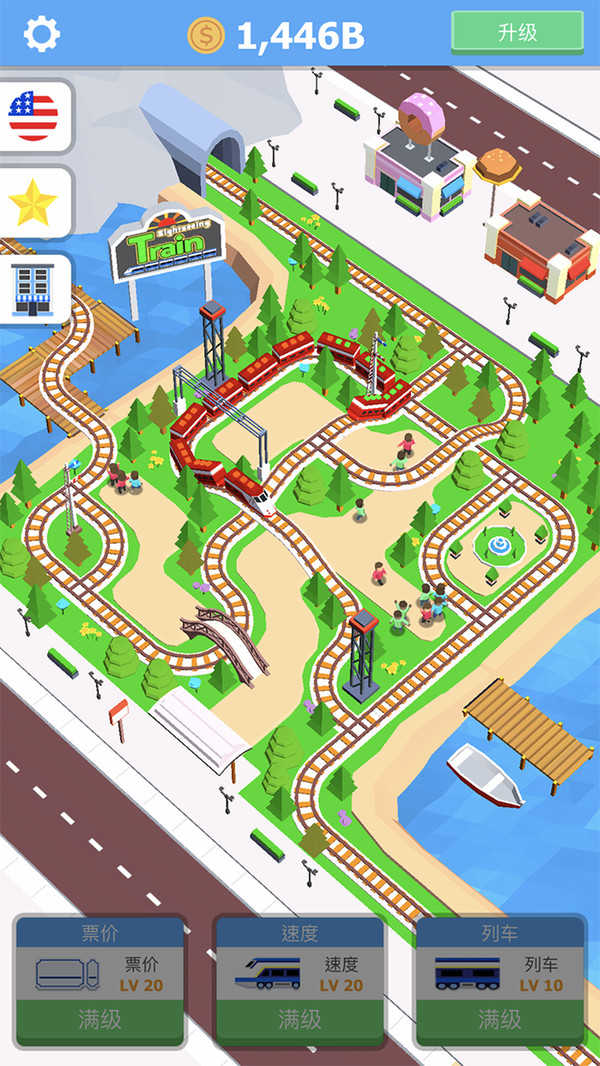This screenshot has height=1066, width=600.
Task: Open the settings gear
Action: 41,33
